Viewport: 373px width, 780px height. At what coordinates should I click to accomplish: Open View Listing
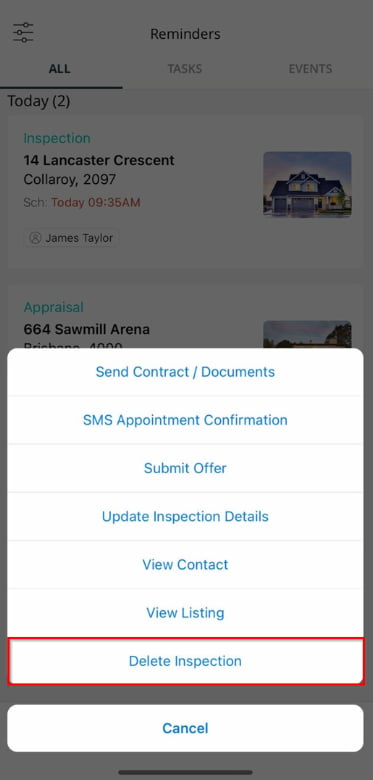click(185, 613)
